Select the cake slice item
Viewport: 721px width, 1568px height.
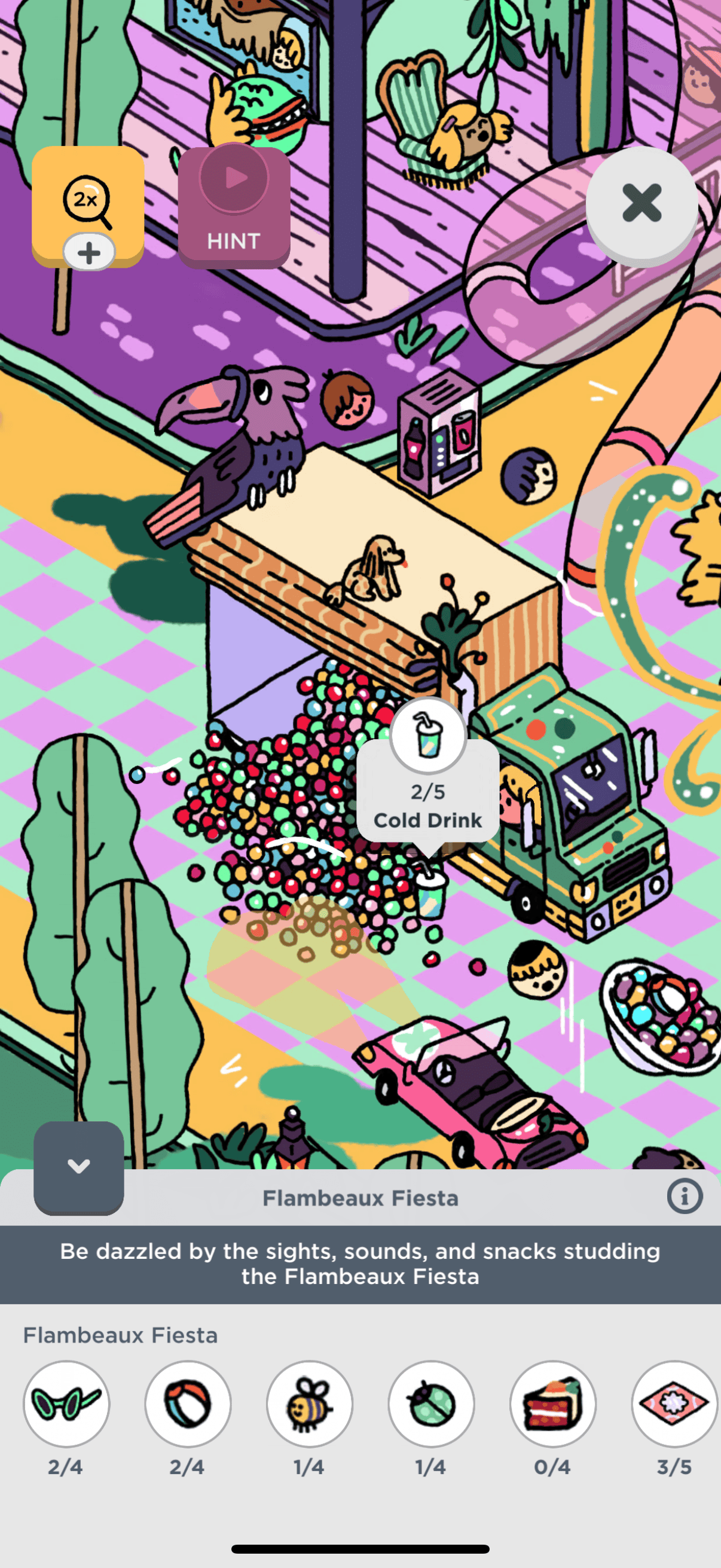(x=553, y=1403)
